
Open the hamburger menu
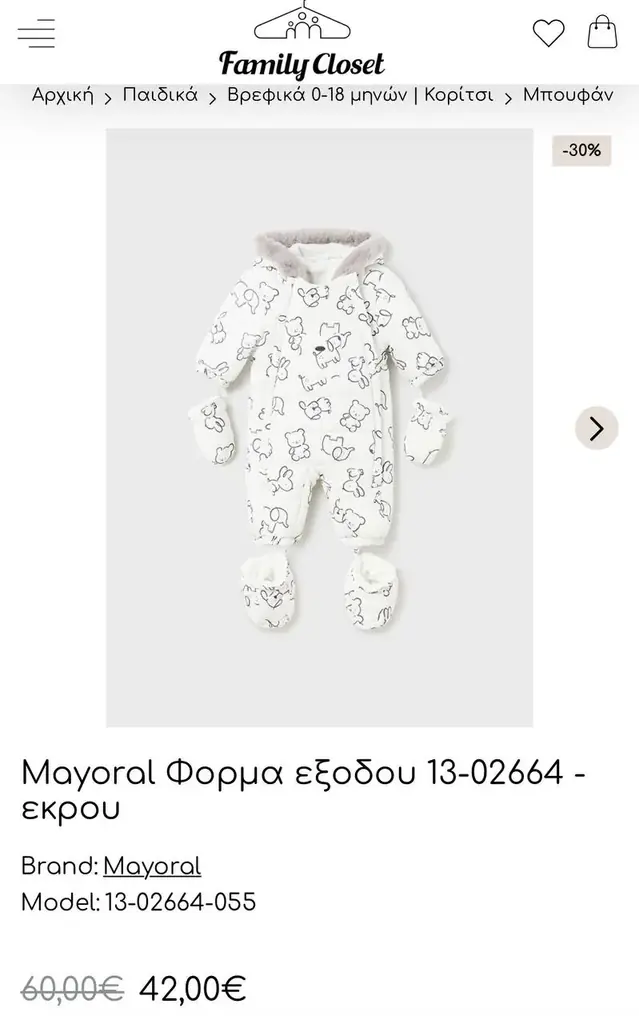(36, 33)
